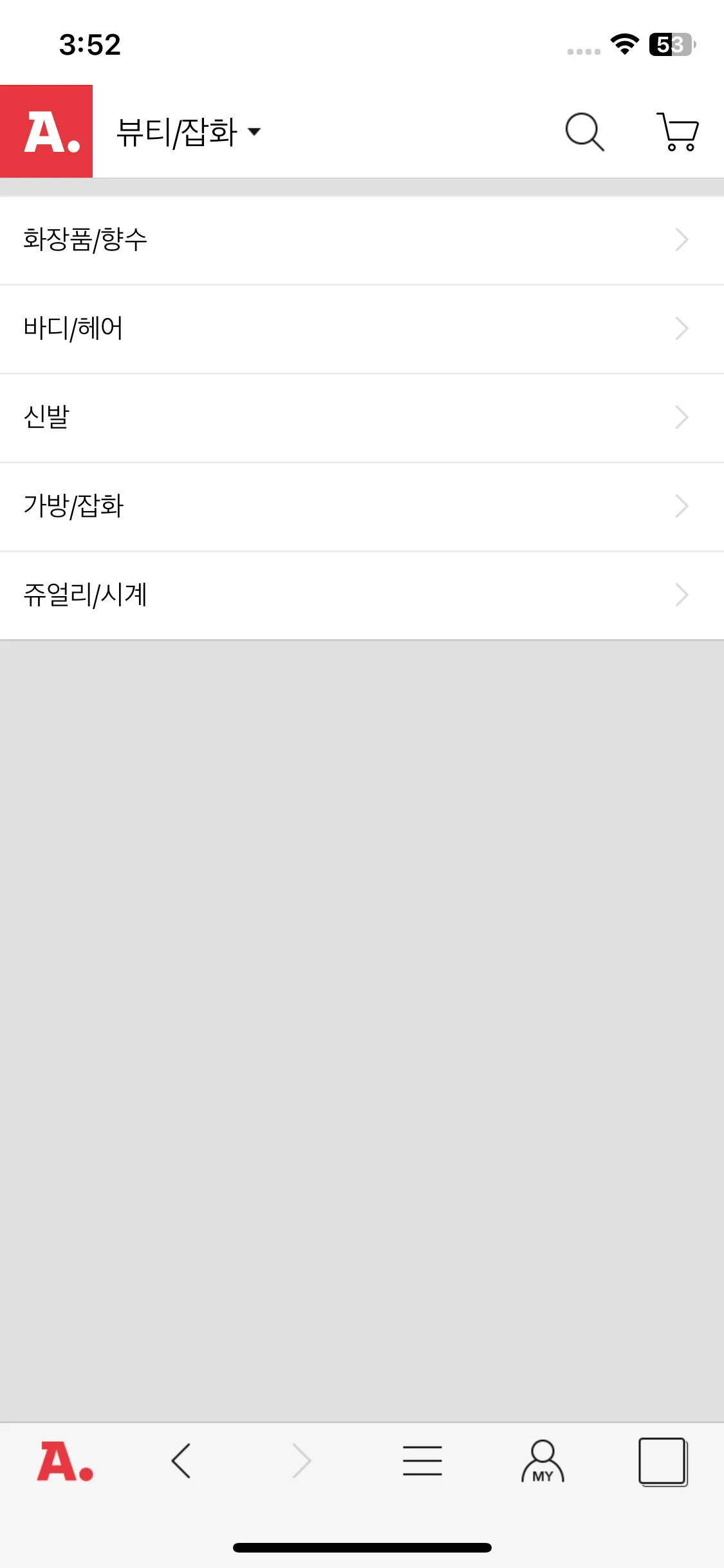The image size is (724, 1568).
Task: Go to the 신발 category
Action: click(x=362, y=418)
